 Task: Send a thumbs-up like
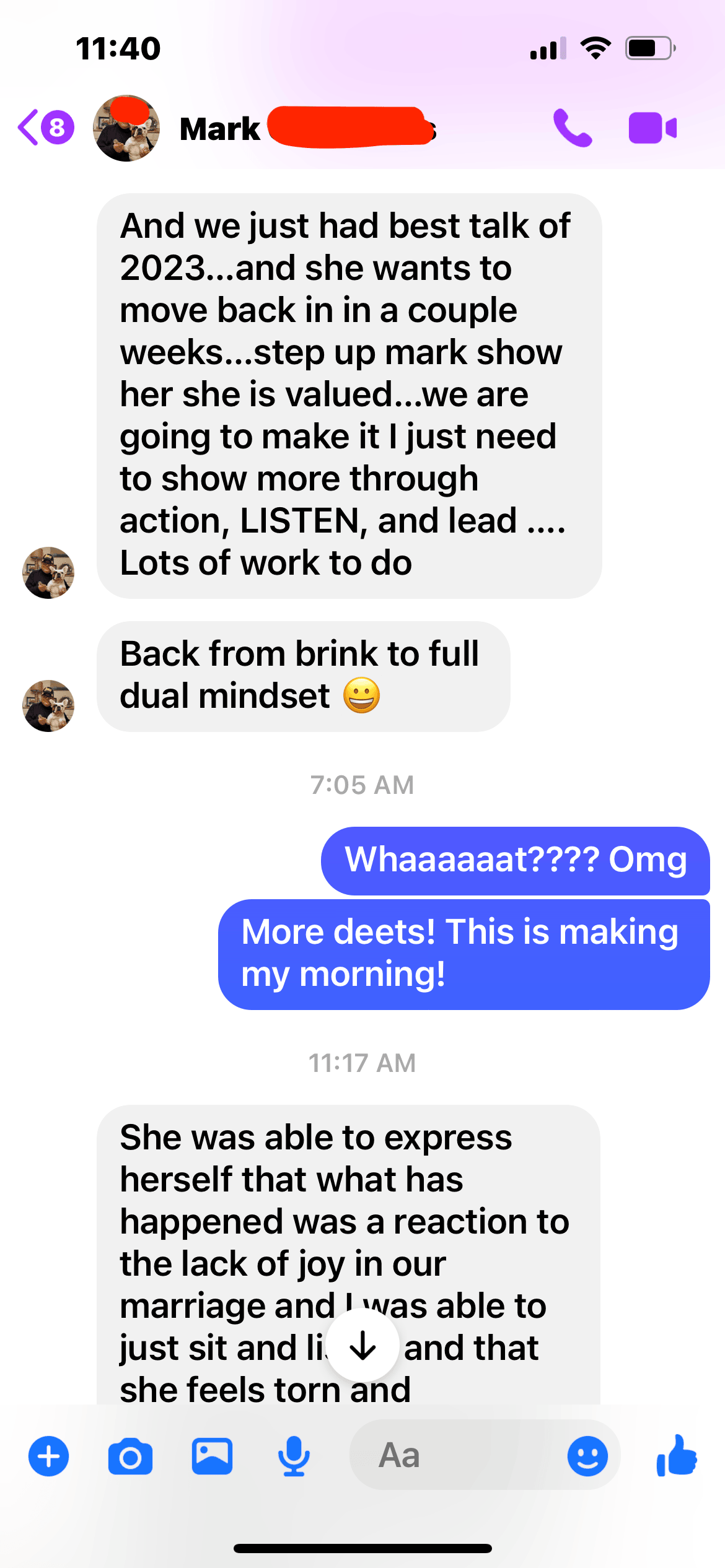(x=677, y=1456)
